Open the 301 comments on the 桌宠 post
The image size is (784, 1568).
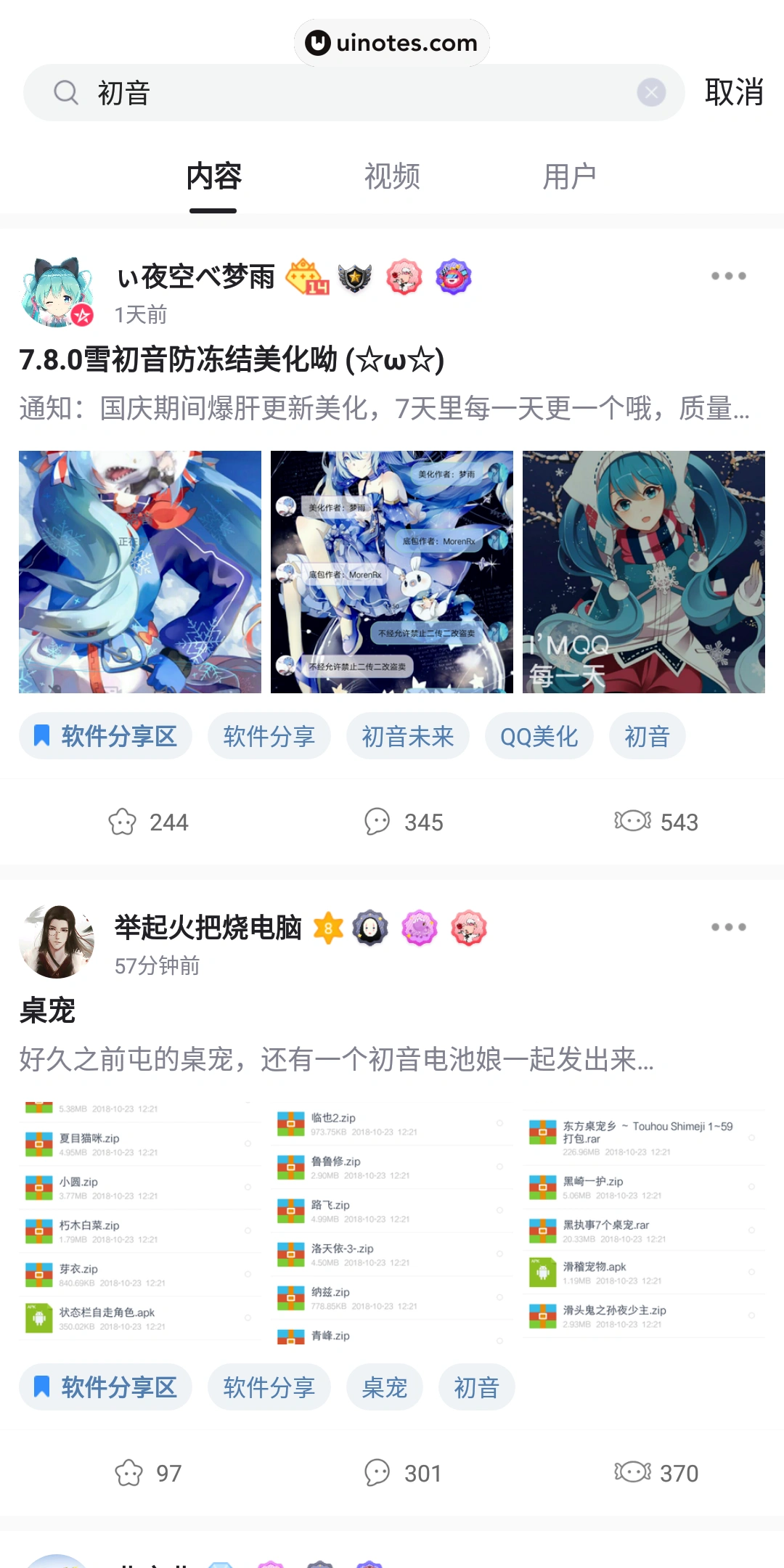coord(403,1473)
